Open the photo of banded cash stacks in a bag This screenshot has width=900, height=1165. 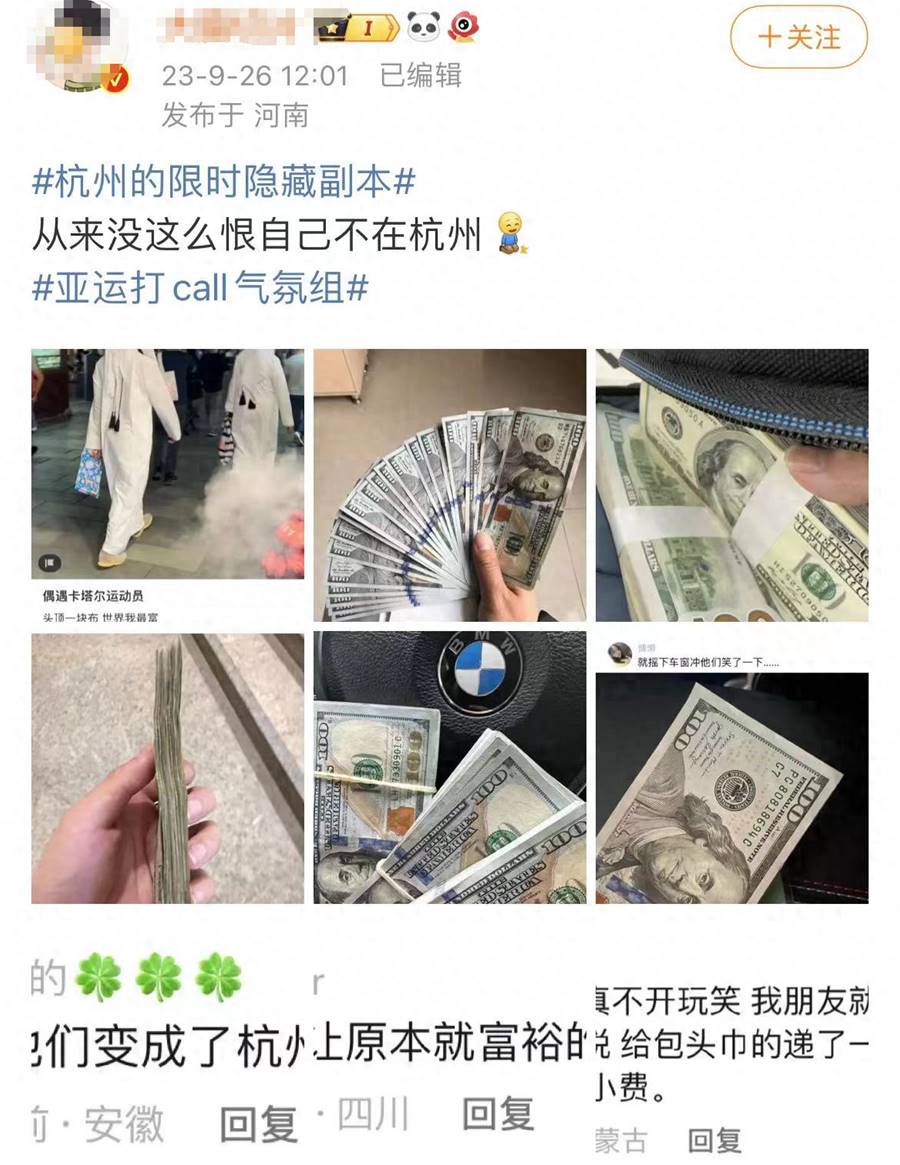(x=732, y=485)
